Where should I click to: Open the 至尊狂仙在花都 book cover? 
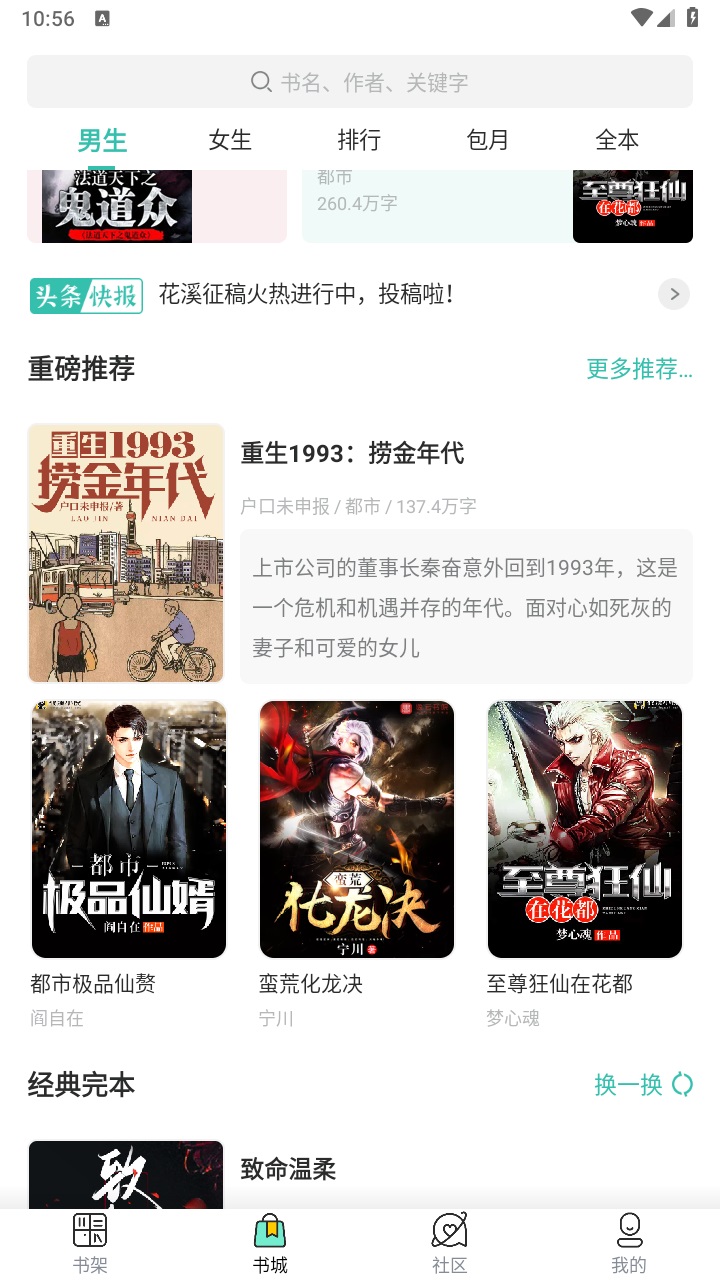(585, 828)
